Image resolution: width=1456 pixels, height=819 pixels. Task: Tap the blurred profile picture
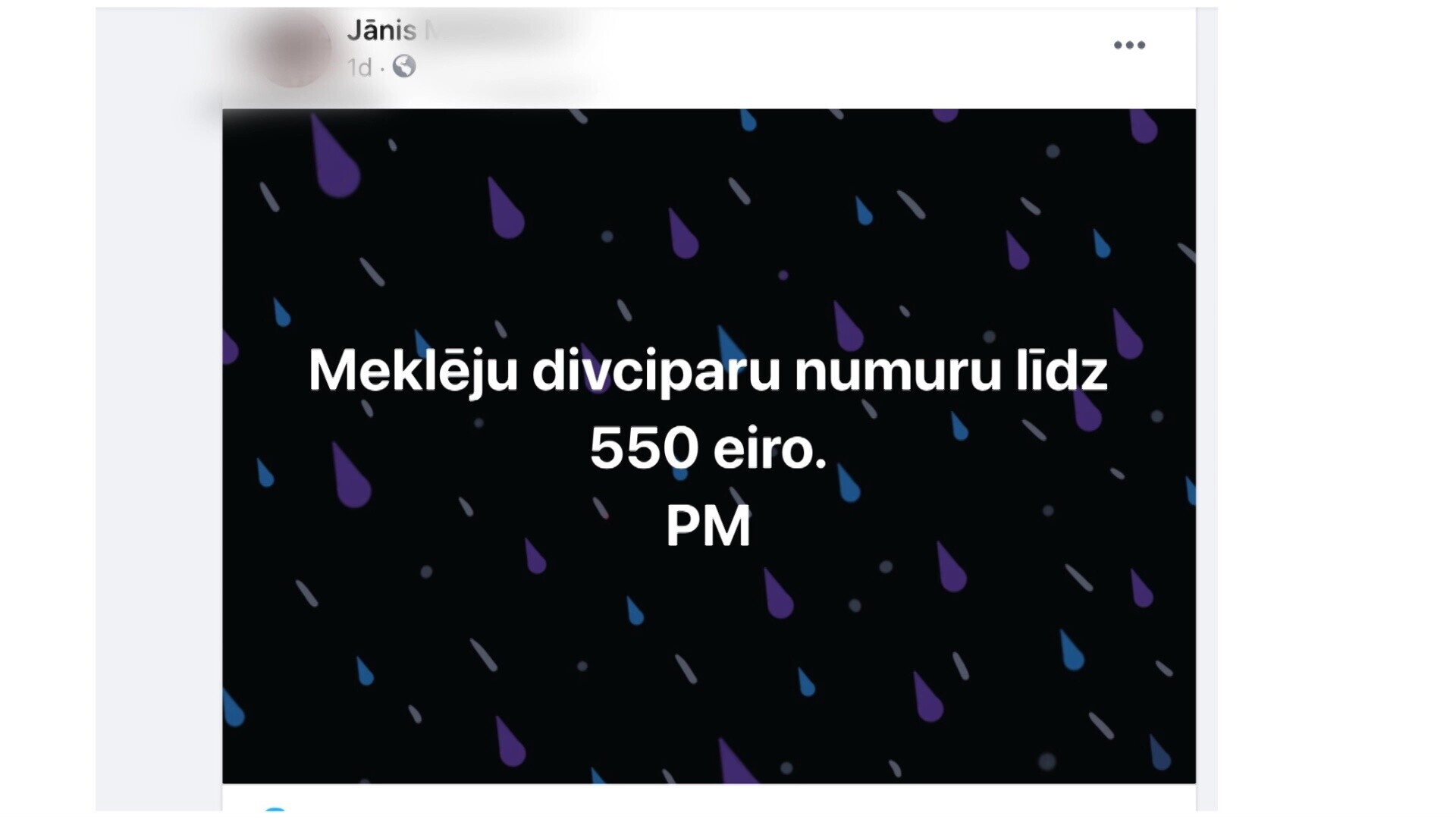click(x=295, y=50)
